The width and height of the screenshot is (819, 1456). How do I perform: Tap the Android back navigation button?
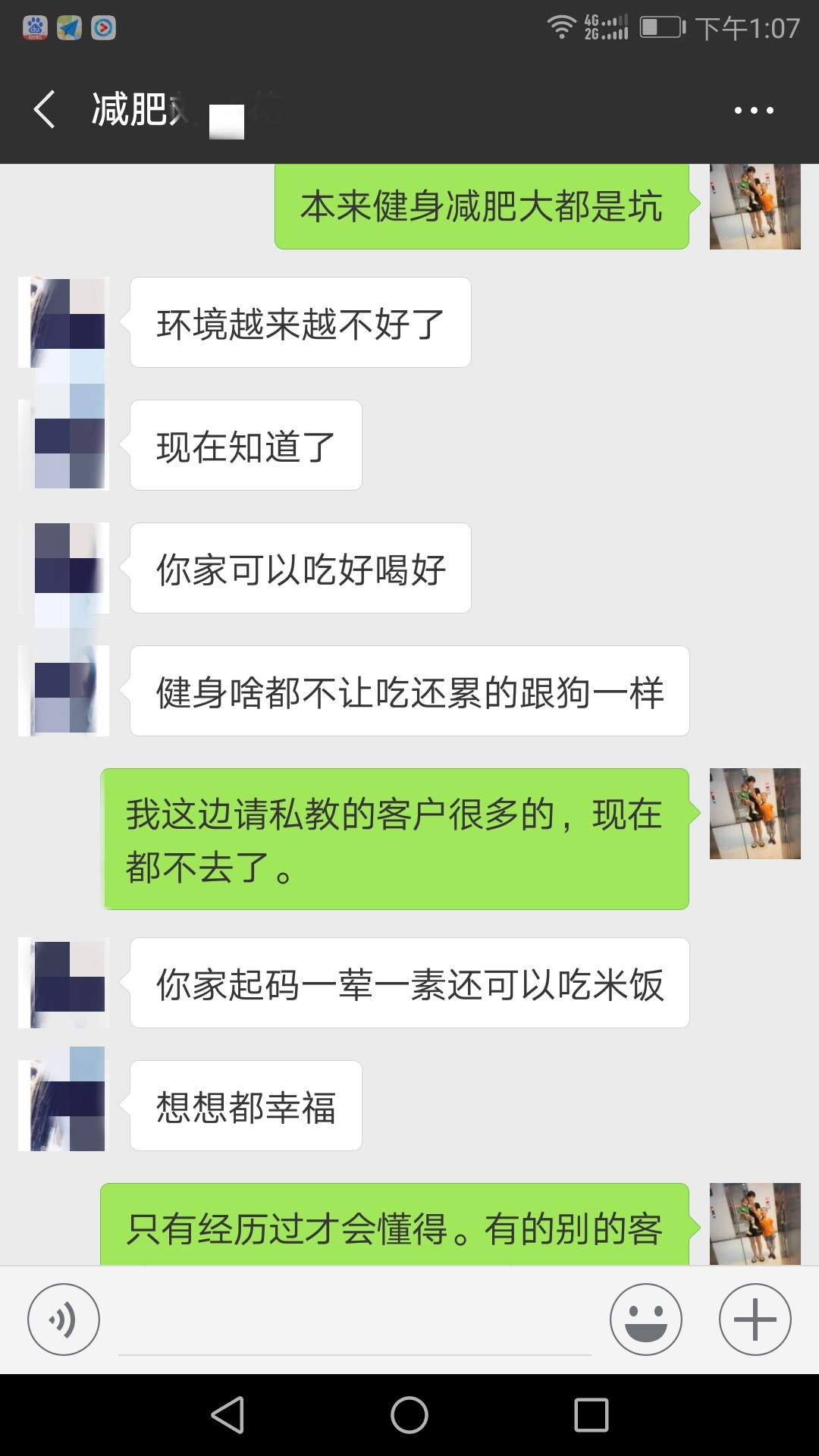pyautogui.click(x=227, y=1415)
